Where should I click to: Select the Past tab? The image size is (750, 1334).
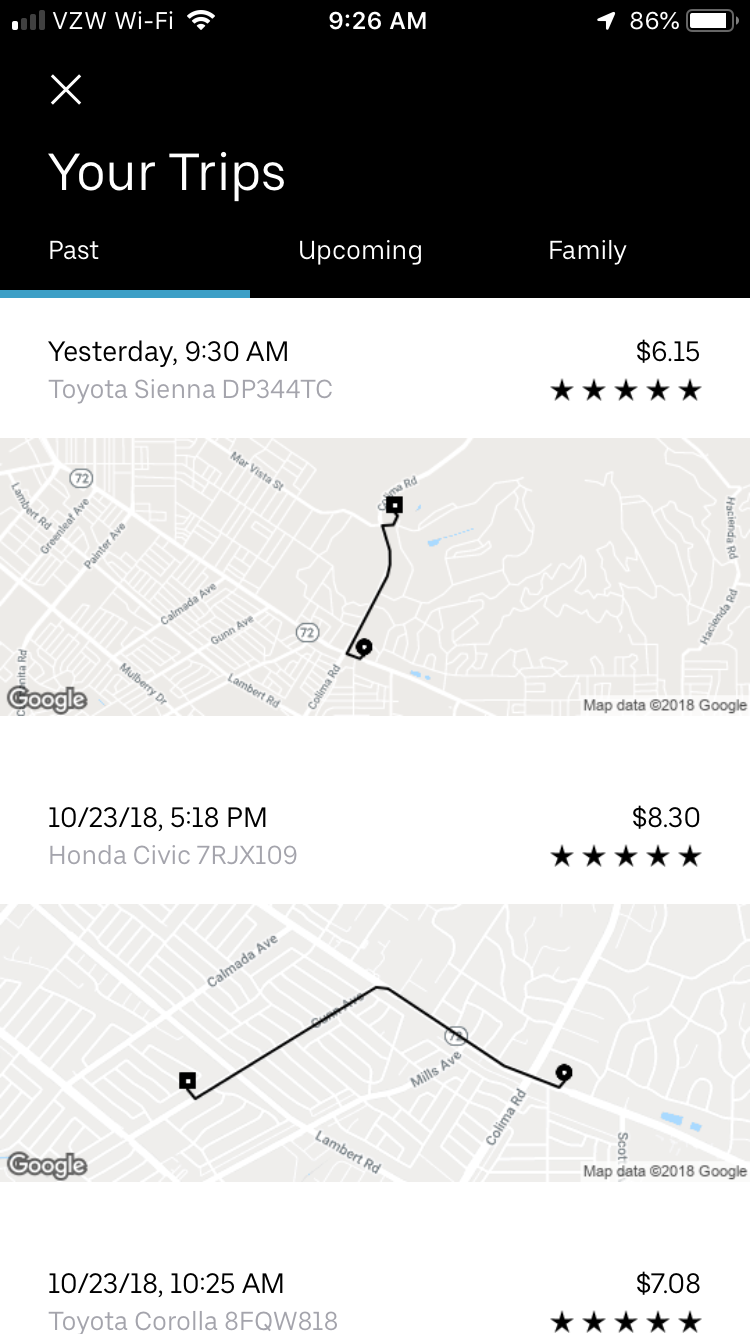tap(73, 250)
